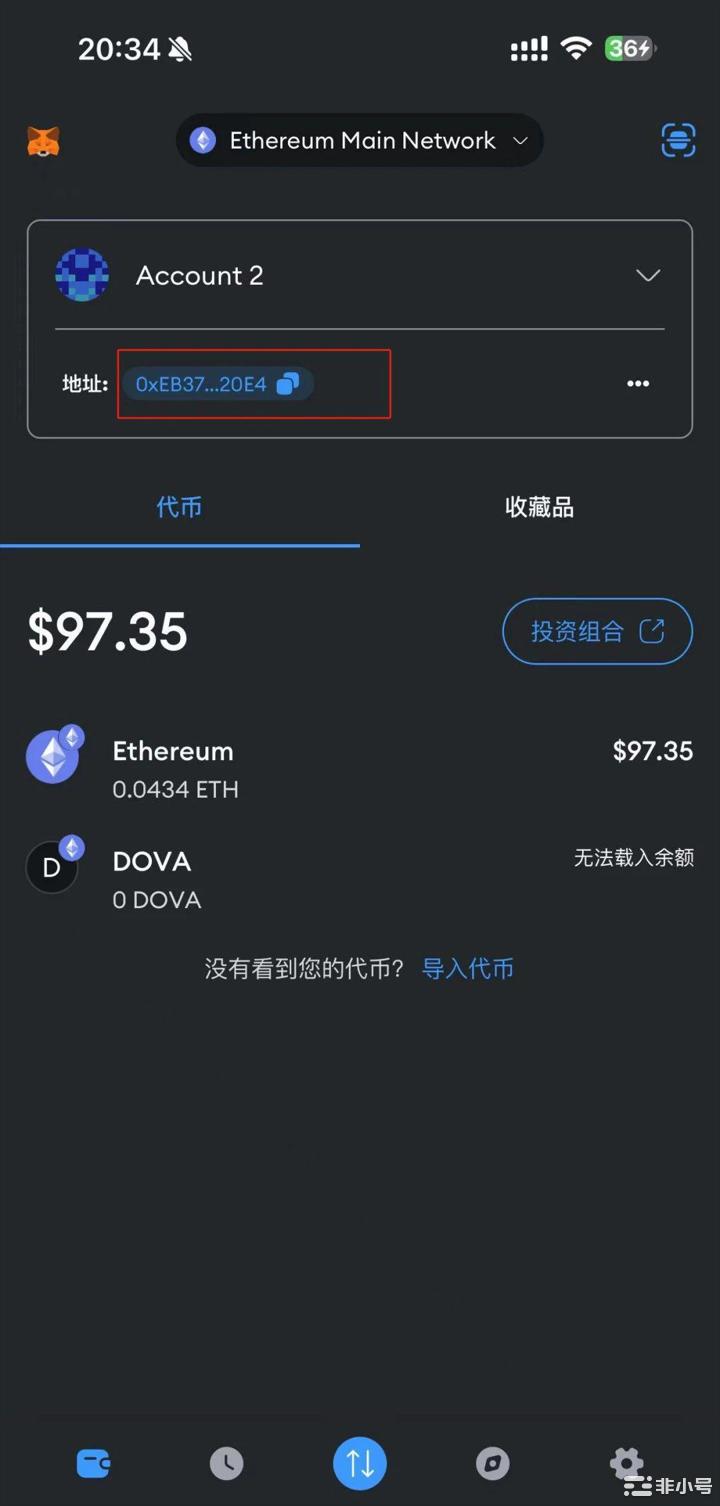Open the activity history clock tab
The height and width of the screenshot is (1506, 720).
pyautogui.click(x=227, y=1463)
